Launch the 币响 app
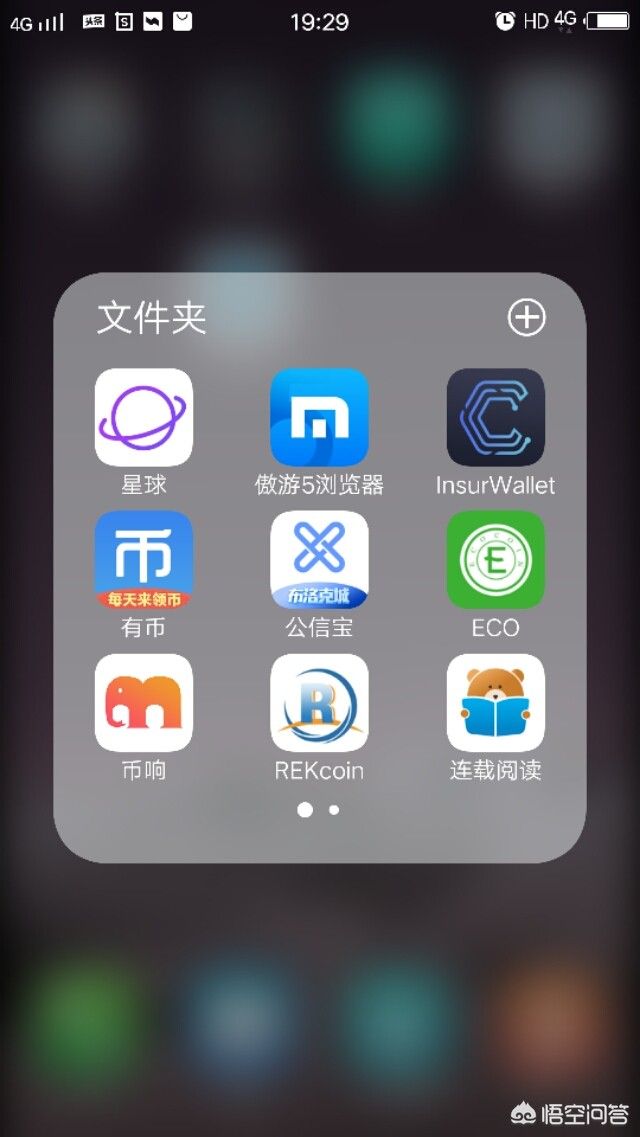640x1137 pixels. click(x=144, y=703)
